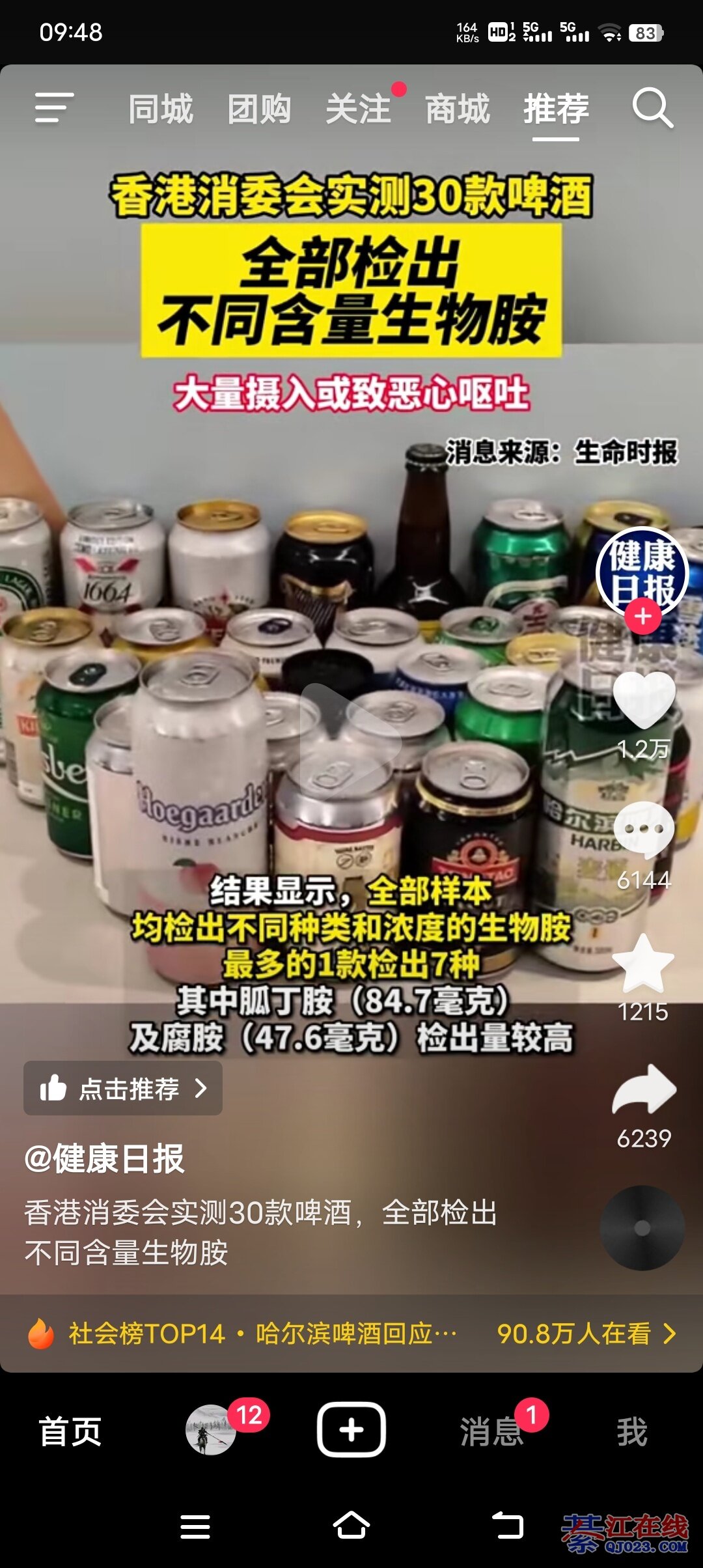703x1568 pixels.
Task: Open the friends tab with 12 badge
Action: (x=211, y=1430)
